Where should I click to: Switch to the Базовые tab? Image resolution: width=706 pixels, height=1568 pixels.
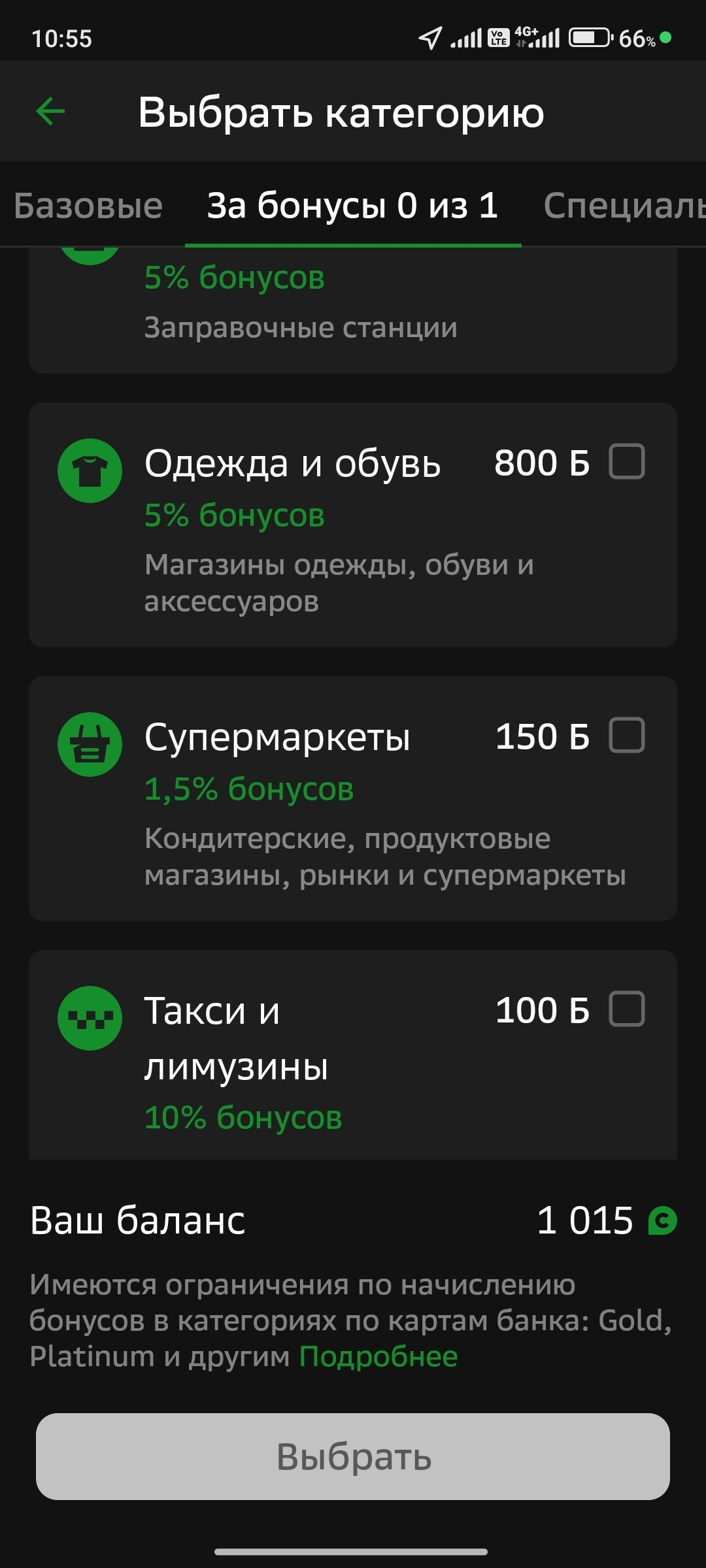pos(88,206)
